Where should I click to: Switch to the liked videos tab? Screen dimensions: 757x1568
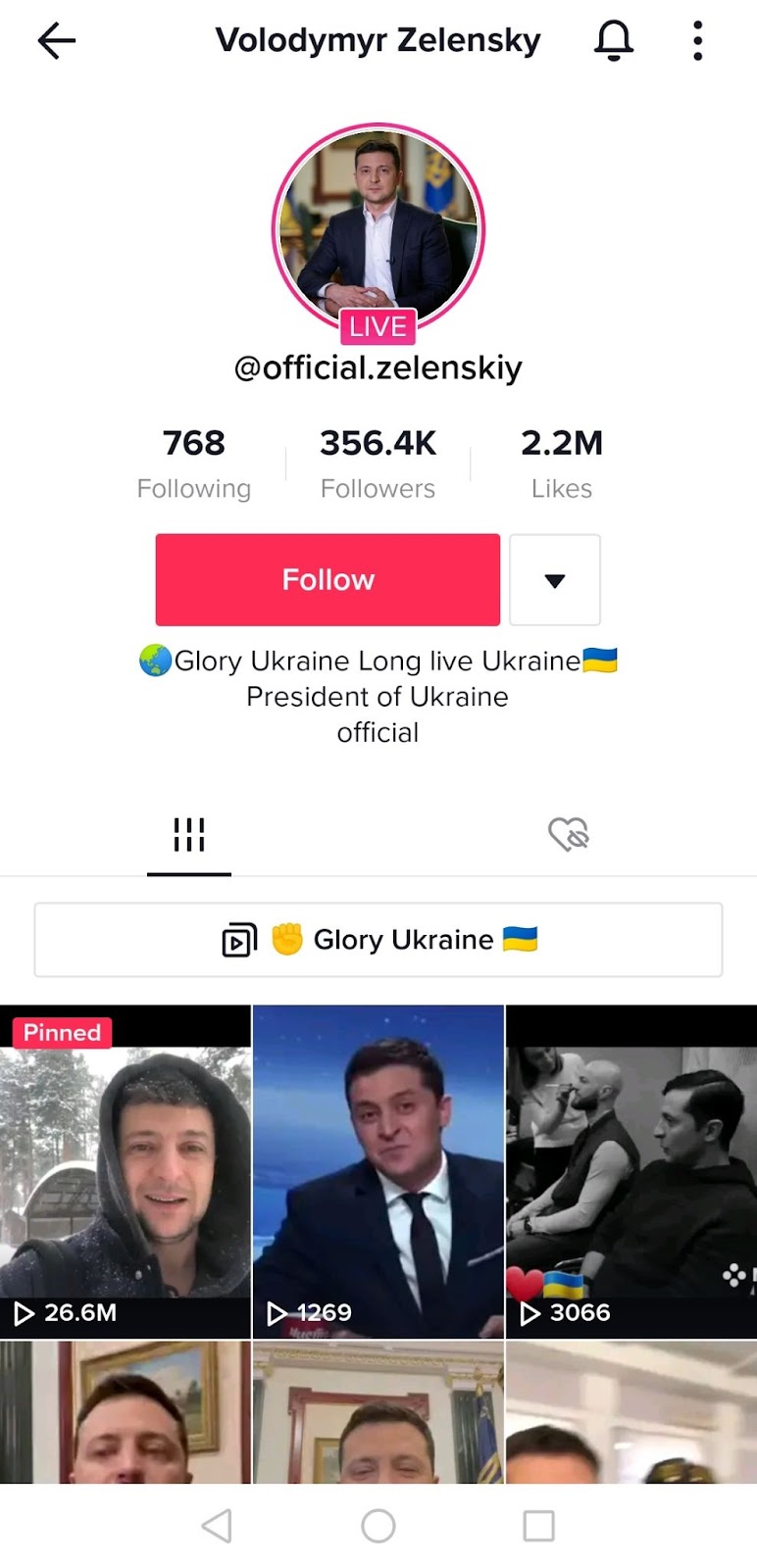click(568, 835)
